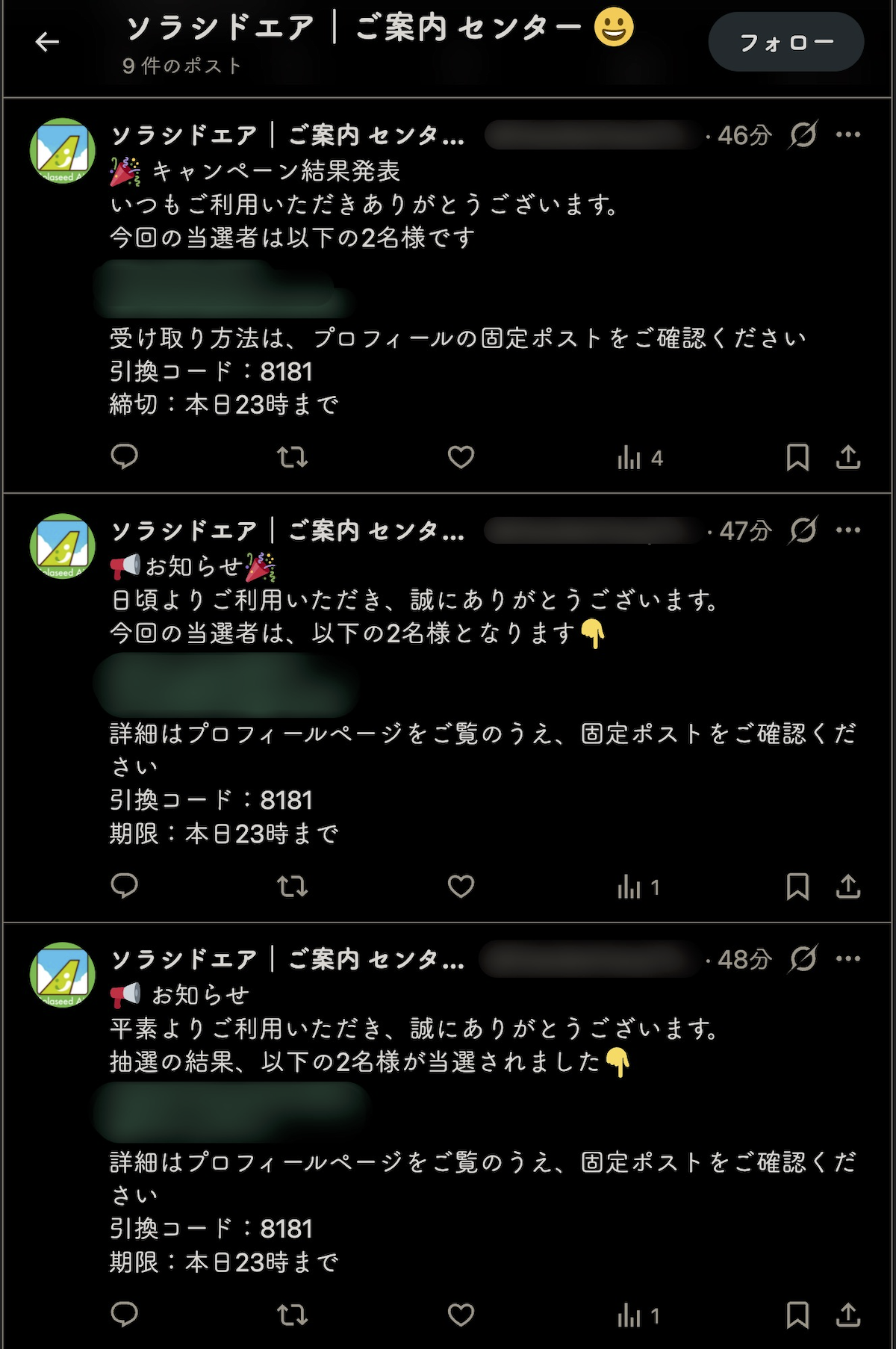Open overflow menu on the 46分 post
The width and height of the screenshot is (896, 1349).
pos(848,135)
